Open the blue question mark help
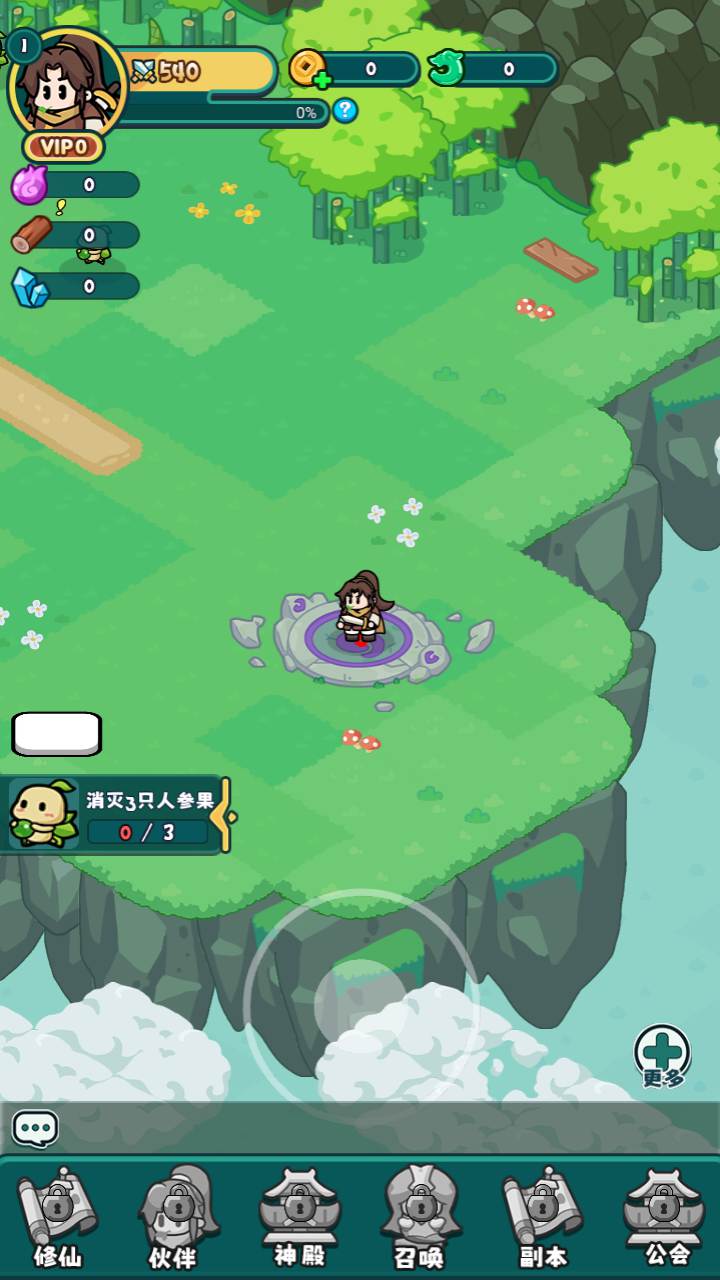Viewport: 720px width, 1280px height. point(345,110)
